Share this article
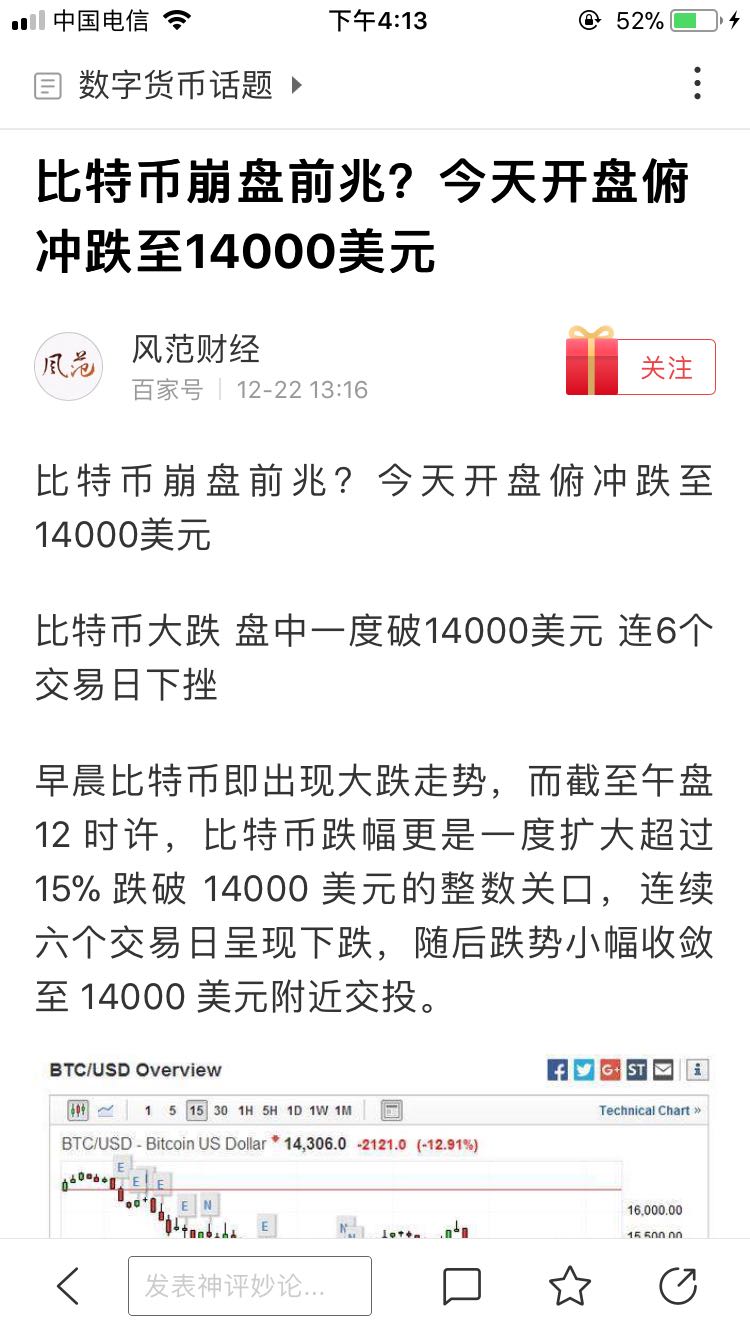The height and width of the screenshot is (1334, 750). (678, 1285)
